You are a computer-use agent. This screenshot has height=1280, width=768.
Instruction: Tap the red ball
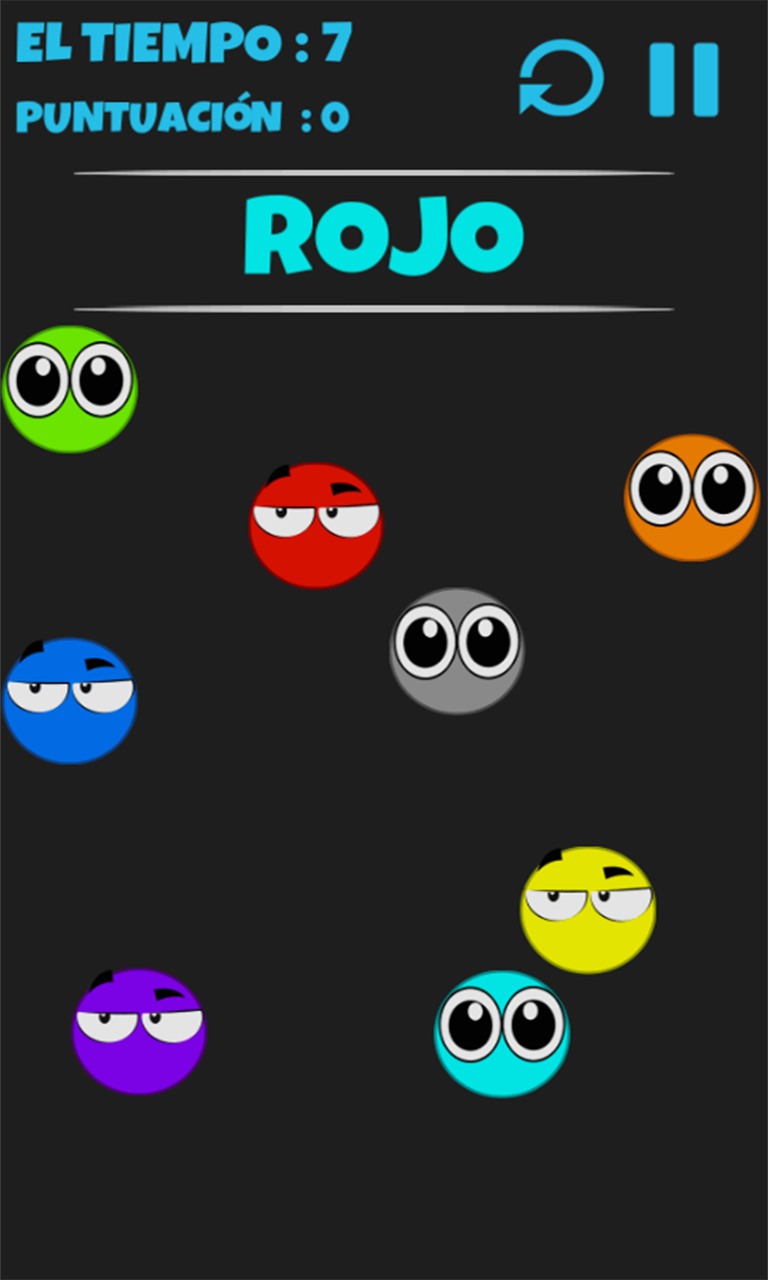316,526
